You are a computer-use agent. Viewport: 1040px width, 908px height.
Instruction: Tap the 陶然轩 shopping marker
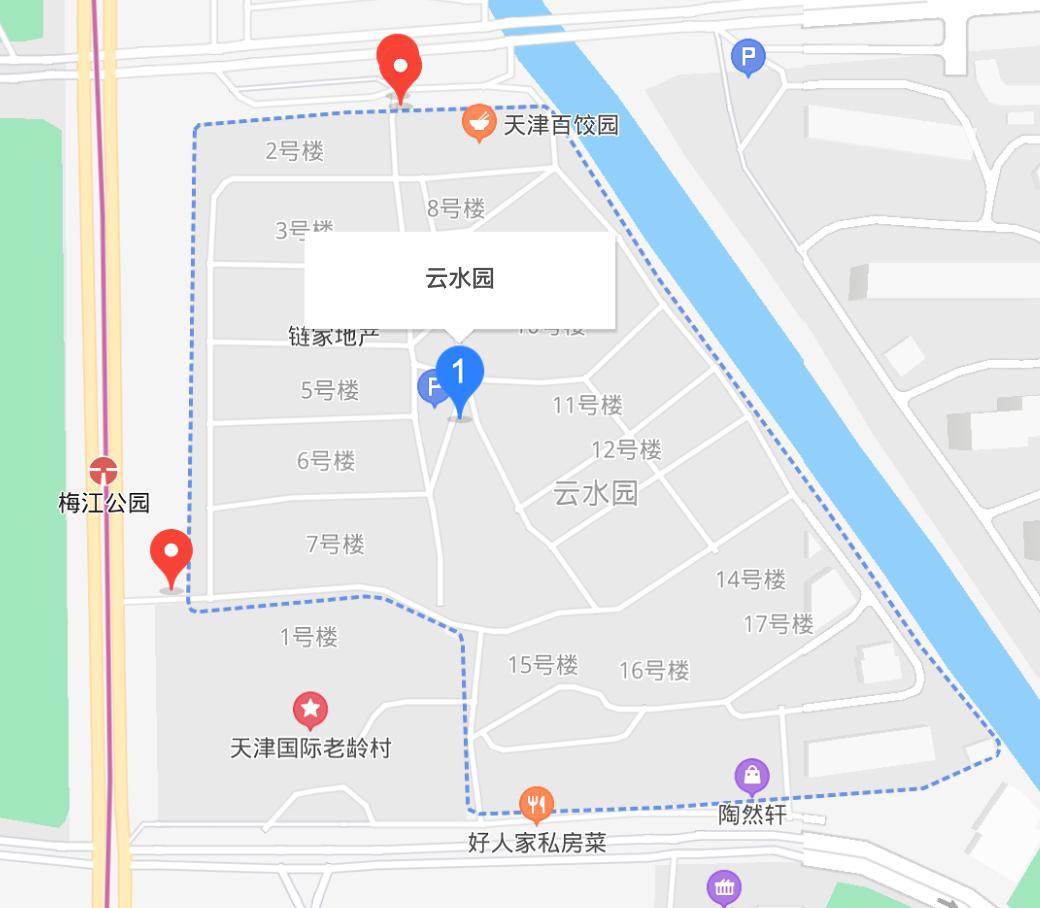click(751, 775)
